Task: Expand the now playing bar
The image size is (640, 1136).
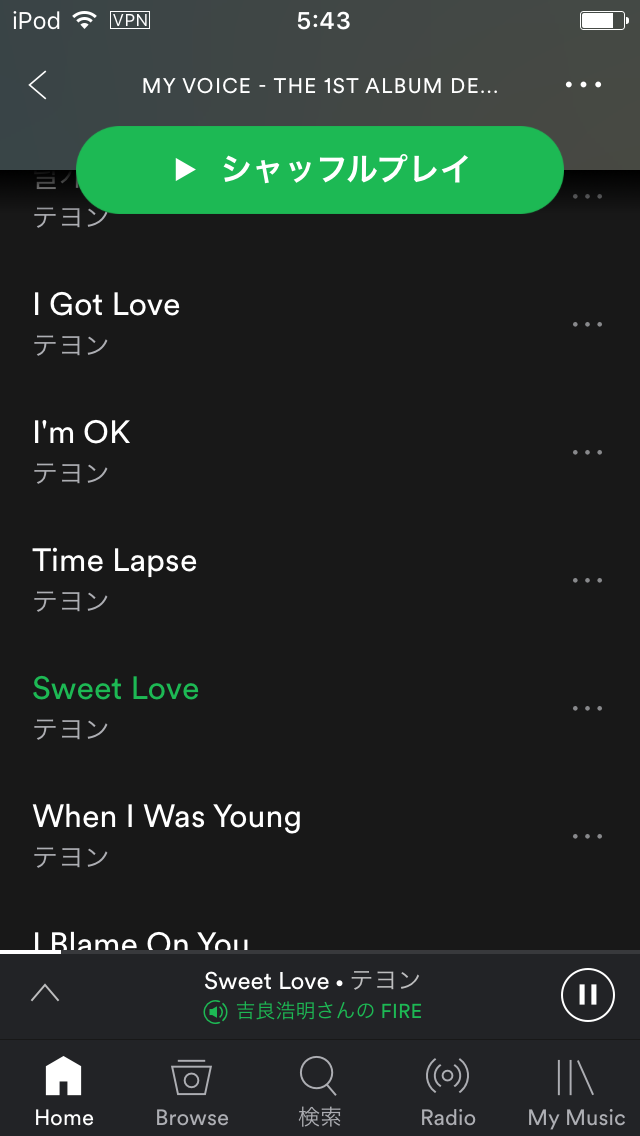Action: coord(45,993)
